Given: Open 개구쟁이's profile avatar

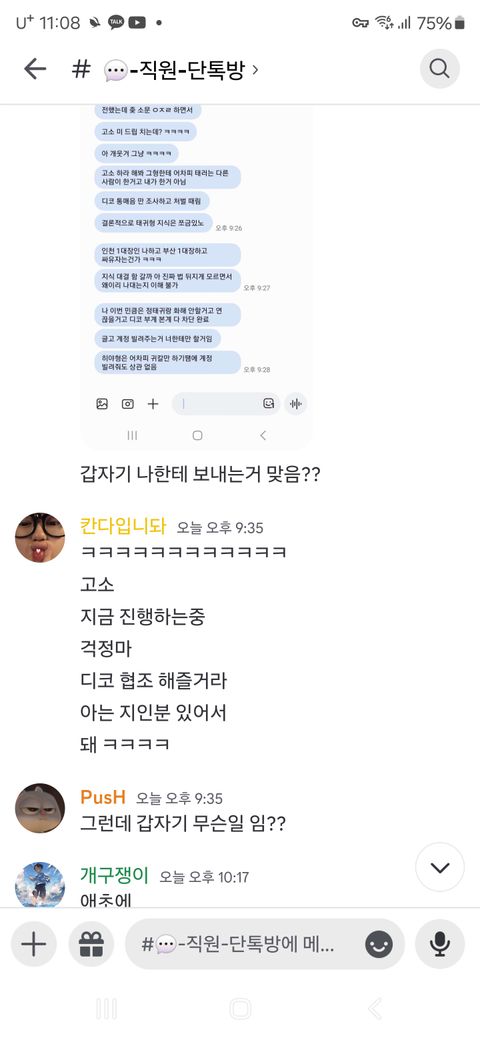Looking at the screenshot, I should pos(40,884).
